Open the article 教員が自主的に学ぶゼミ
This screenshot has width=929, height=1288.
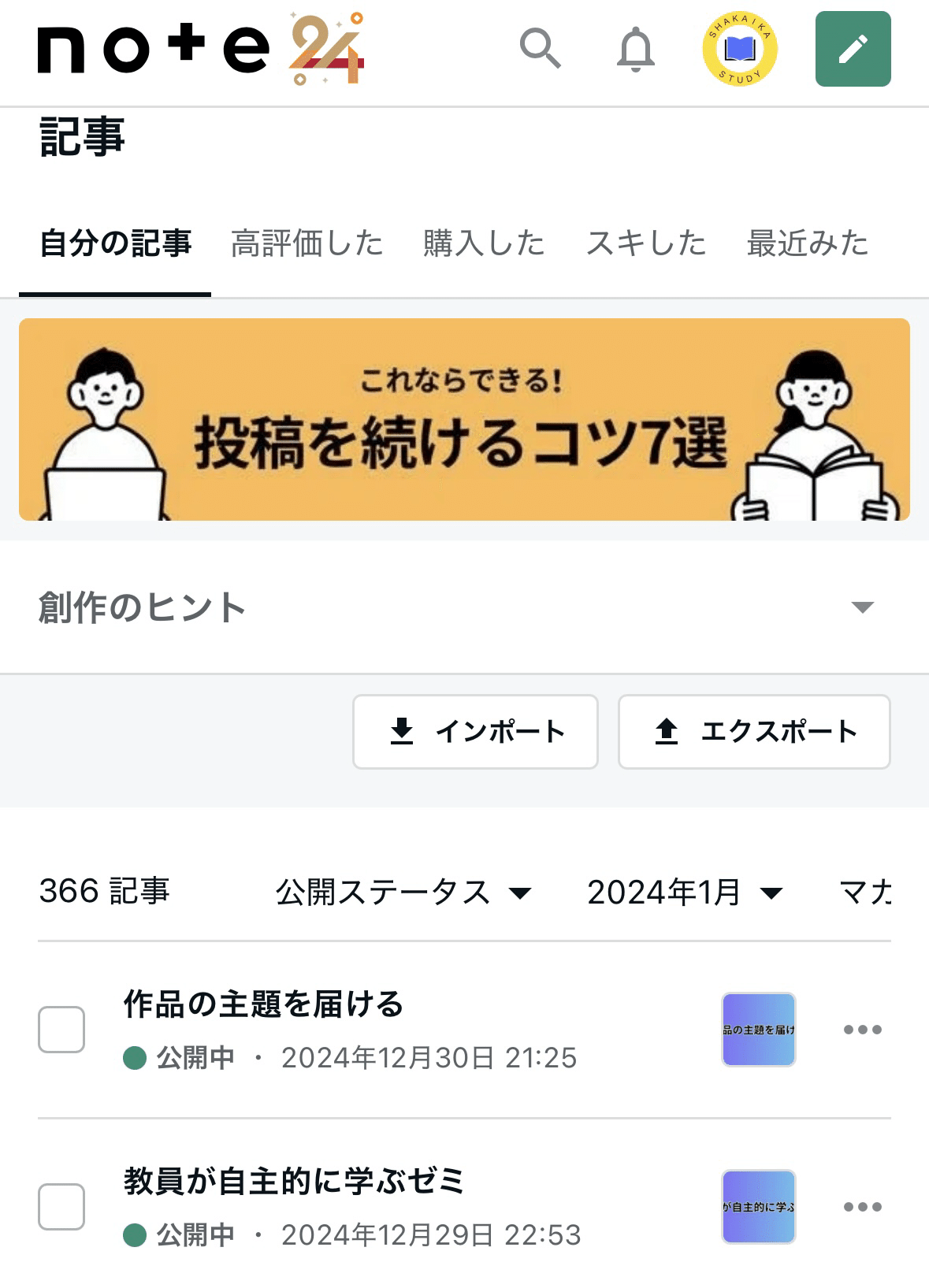tap(293, 1179)
